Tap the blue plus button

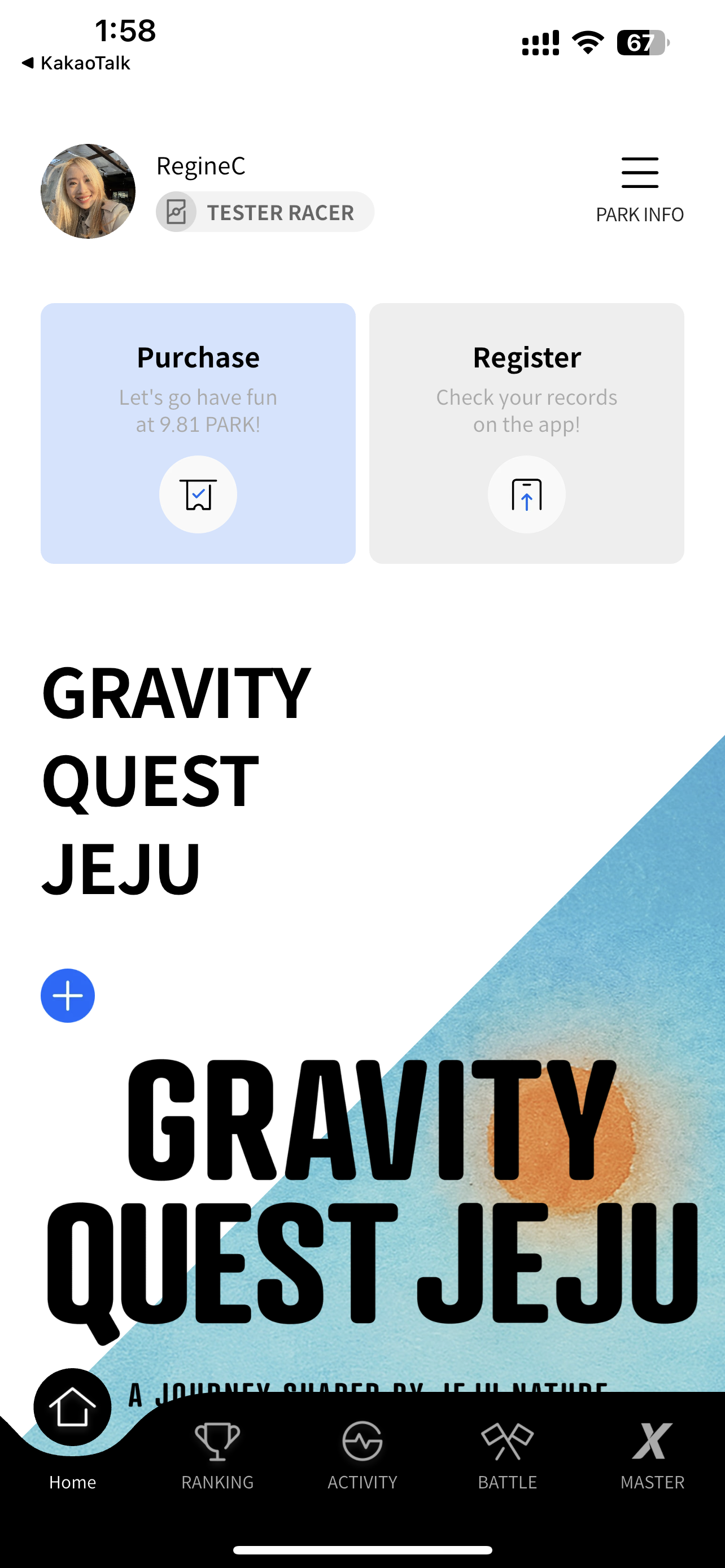tap(68, 995)
